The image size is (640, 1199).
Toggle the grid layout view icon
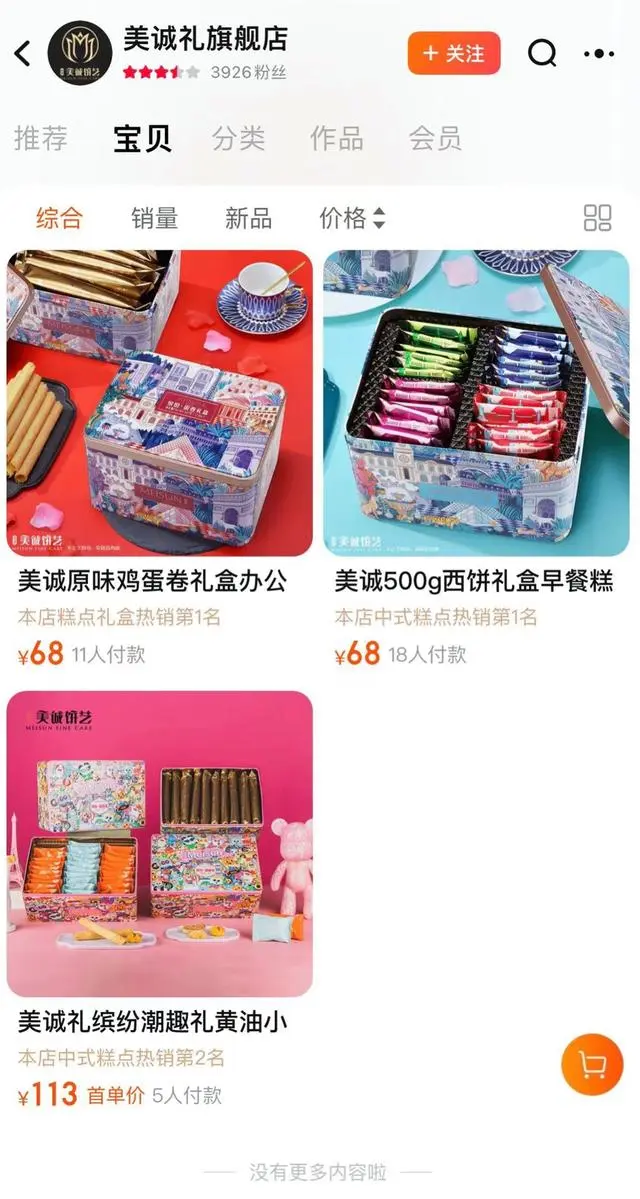pos(597,218)
